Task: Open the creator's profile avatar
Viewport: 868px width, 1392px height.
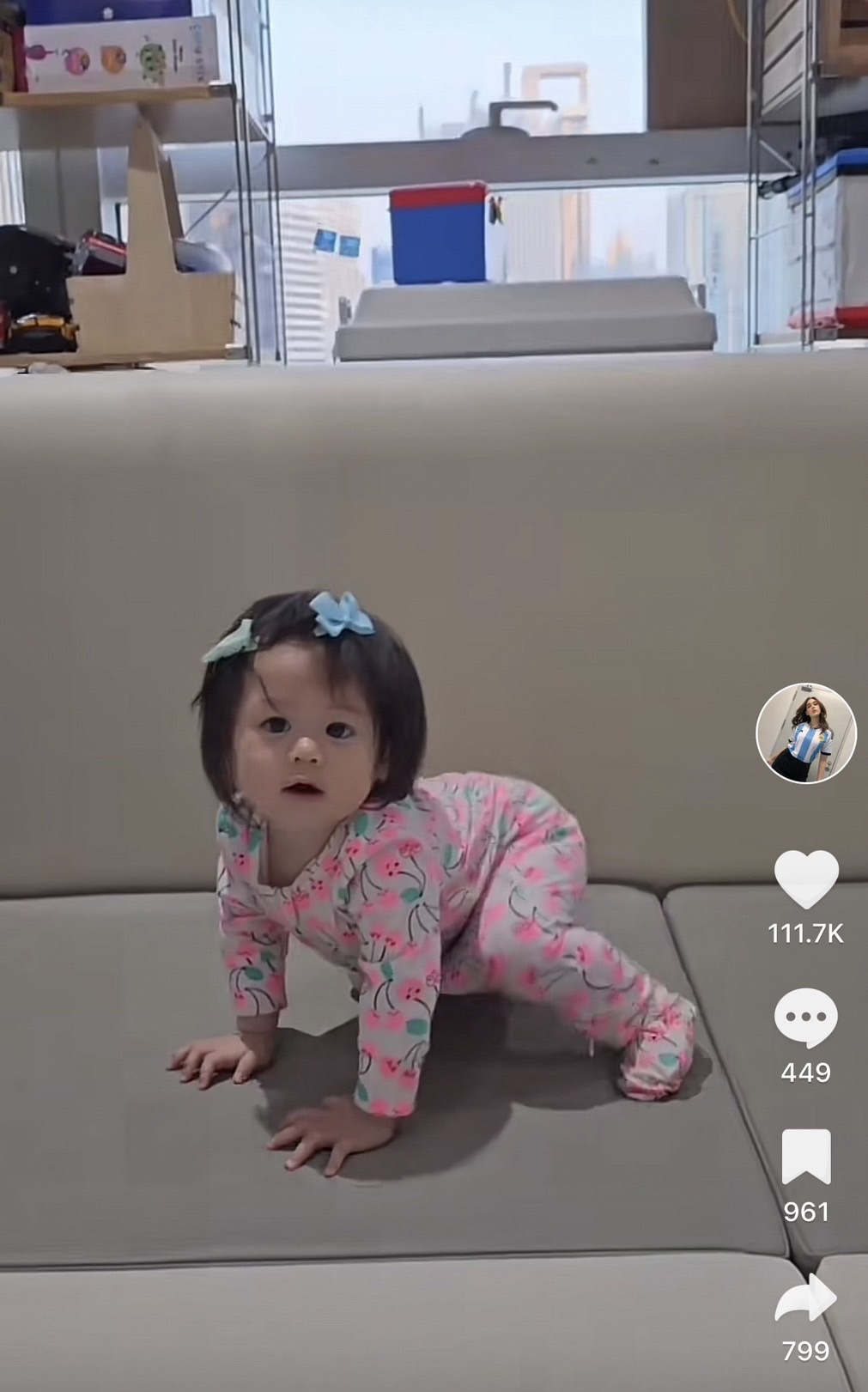Action: tap(805, 732)
